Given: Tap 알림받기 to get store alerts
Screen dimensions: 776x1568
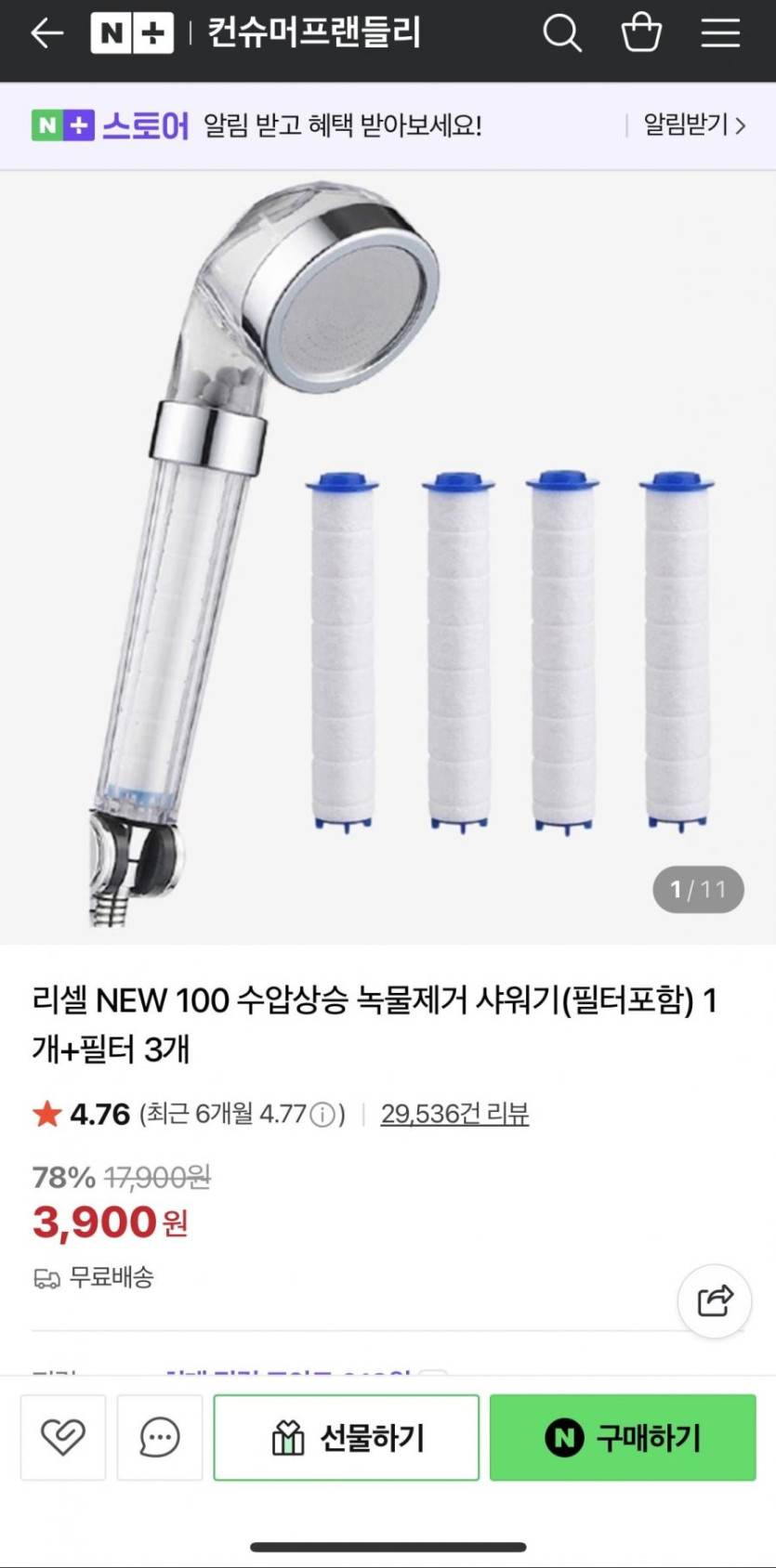Looking at the screenshot, I should pos(694,124).
